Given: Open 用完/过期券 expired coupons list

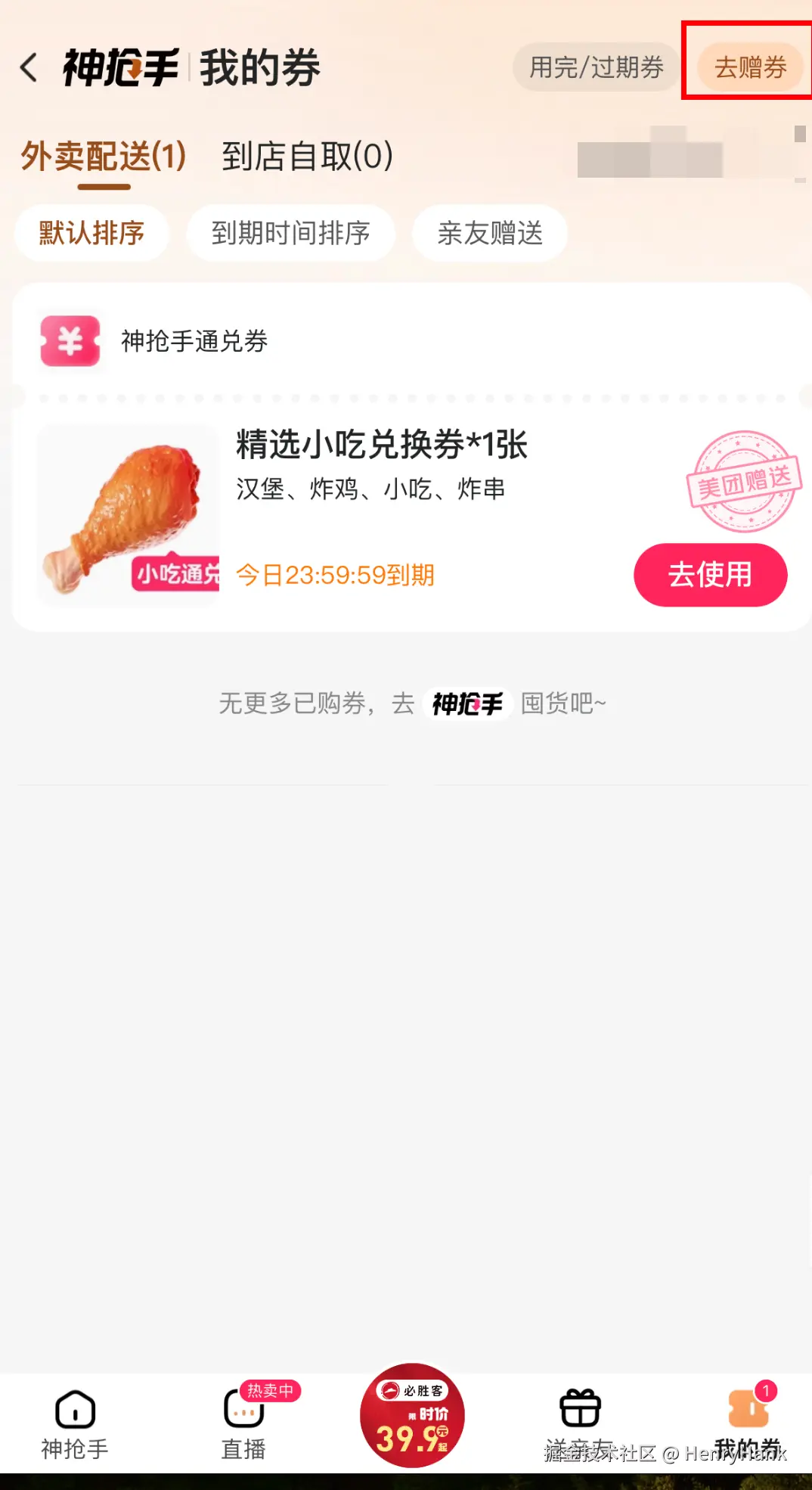Looking at the screenshot, I should click(x=595, y=67).
